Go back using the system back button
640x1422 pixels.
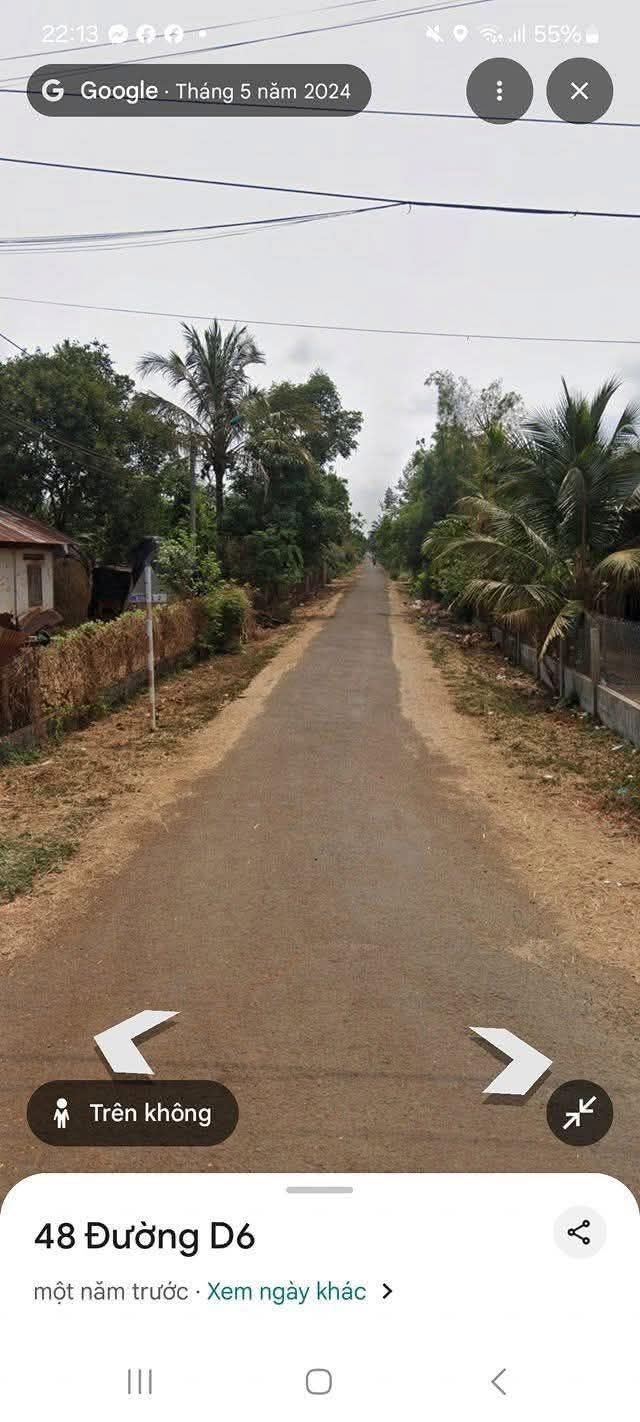click(x=498, y=1382)
